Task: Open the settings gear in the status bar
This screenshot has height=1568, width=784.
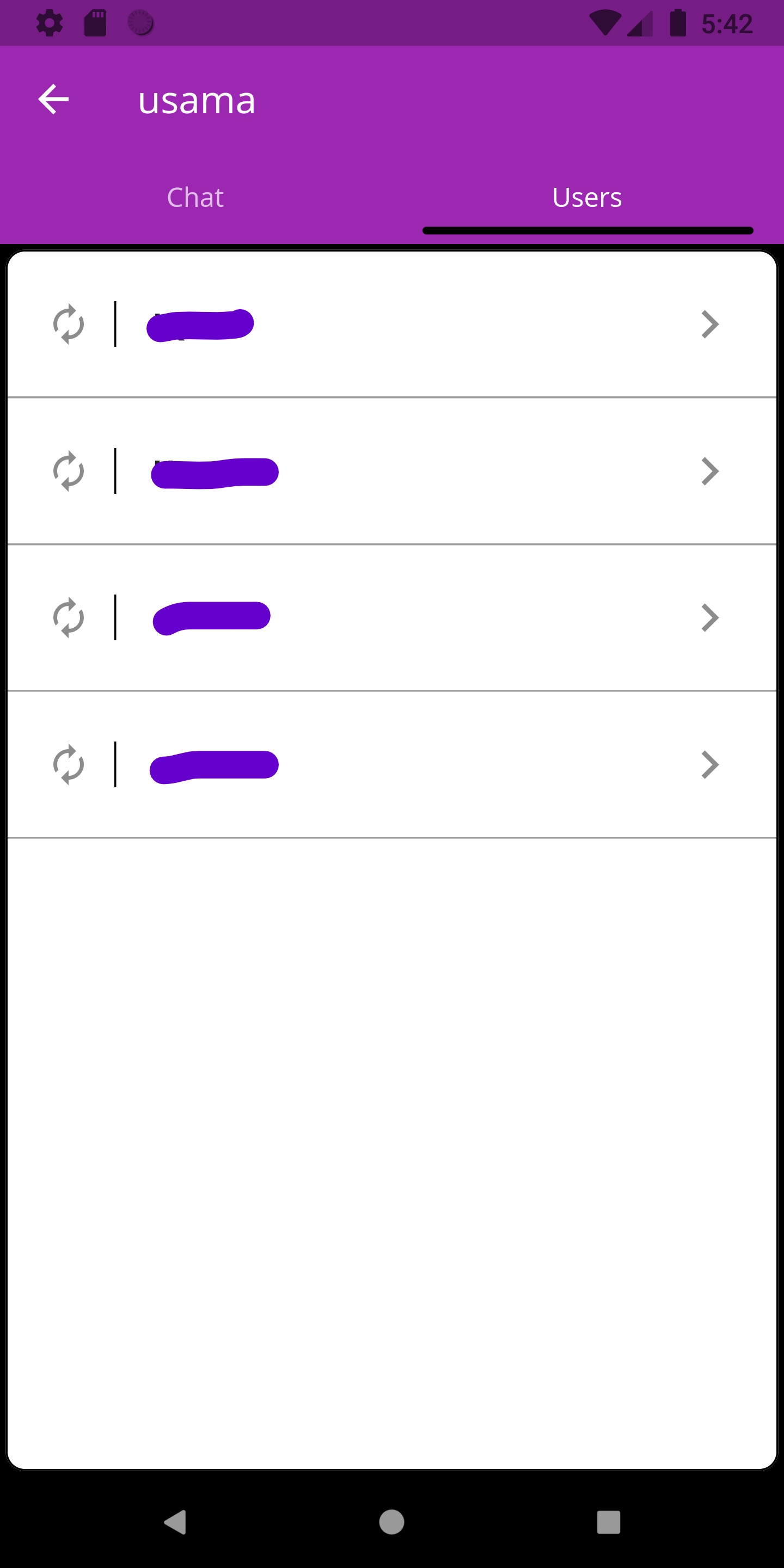Action: 50,22
